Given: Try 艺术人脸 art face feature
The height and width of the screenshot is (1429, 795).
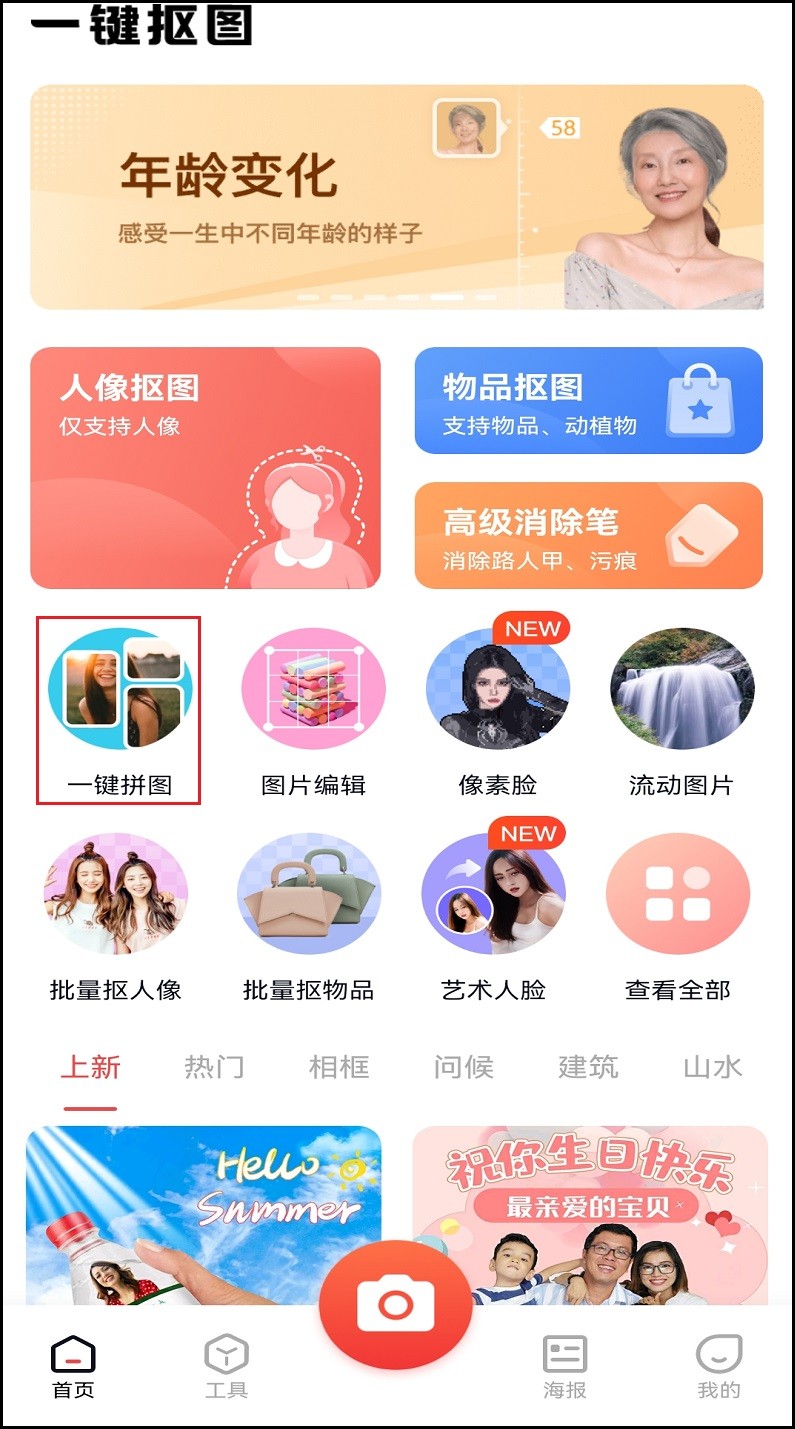Looking at the screenshot, I should tap(494, 915).
